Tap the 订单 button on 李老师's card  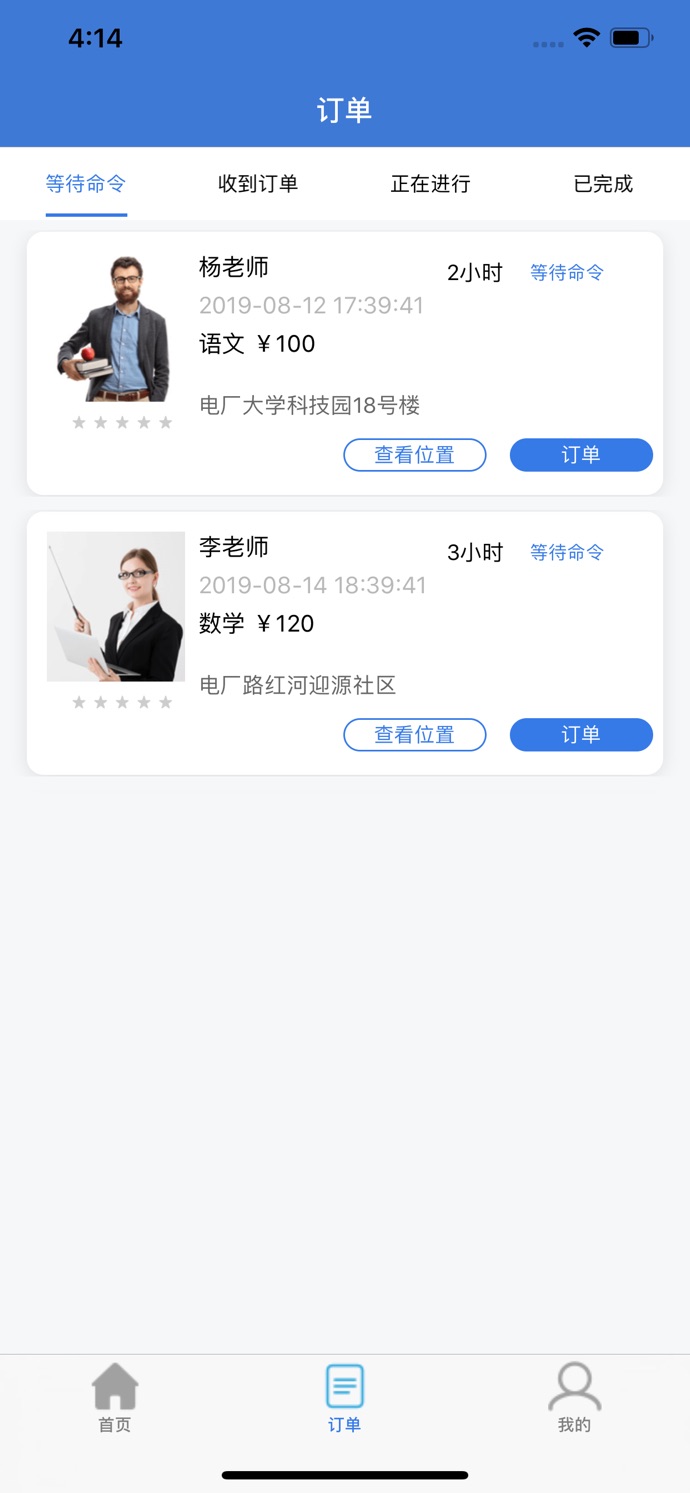pyautogui.click(x=581, y=735)
